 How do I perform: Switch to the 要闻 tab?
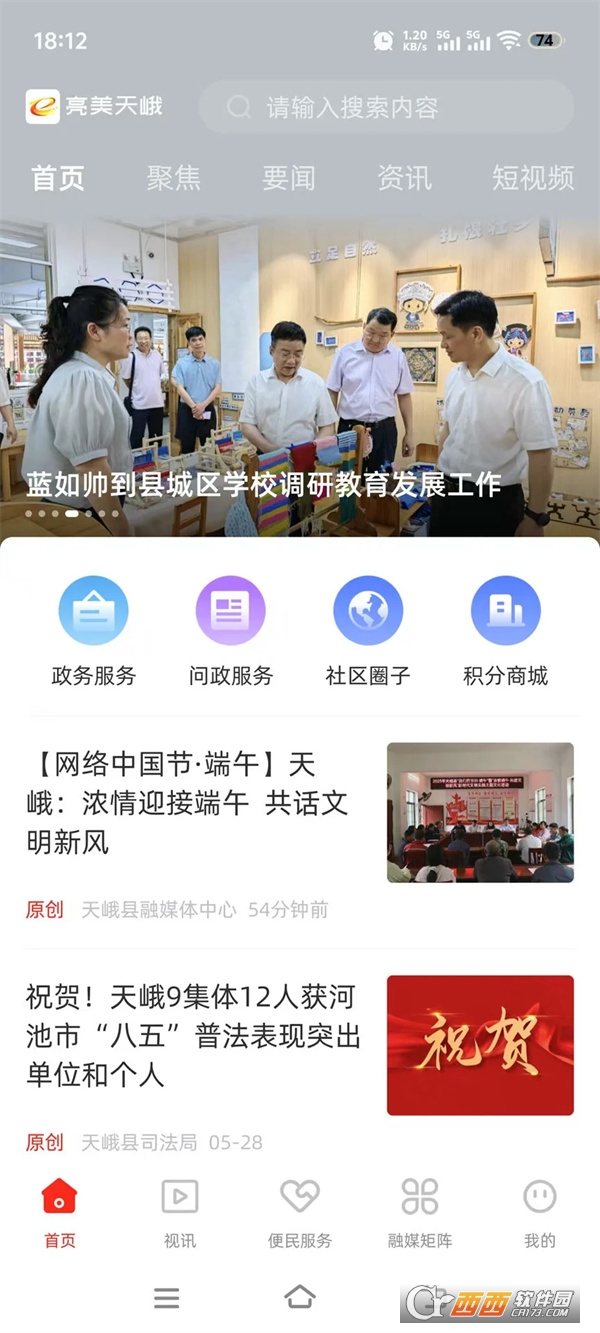(288, 178)
